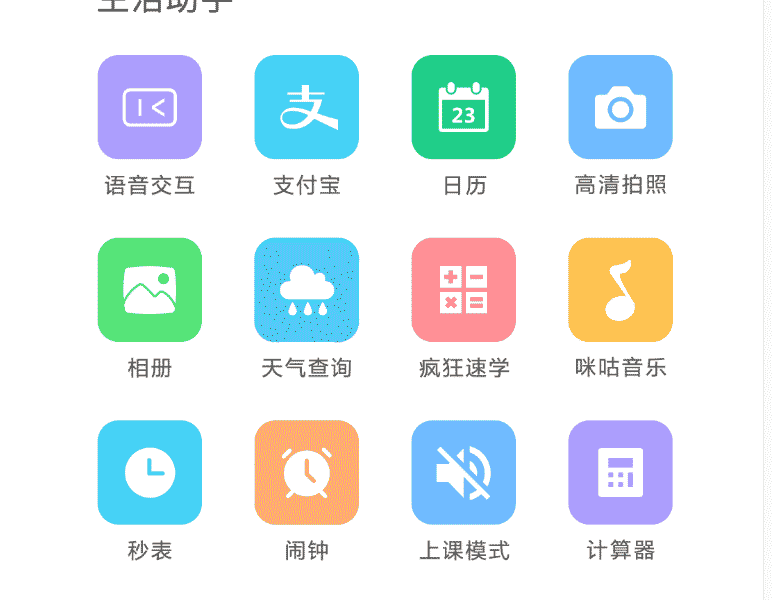Open the 秒表 stopwatch
Viewport: 772px width, 600px height.
click(x=150, y=472)
